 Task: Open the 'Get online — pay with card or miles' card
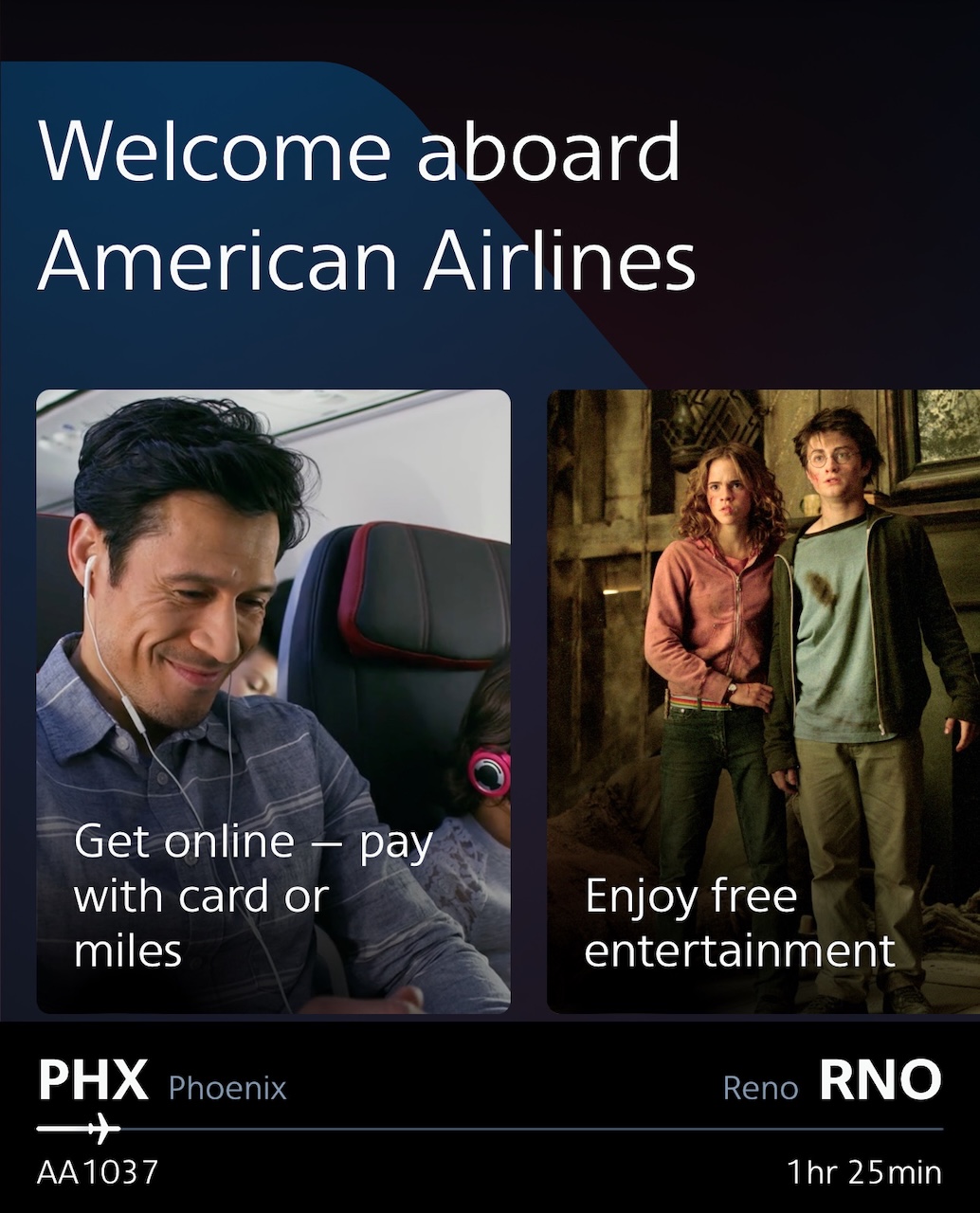click(273, 701)
